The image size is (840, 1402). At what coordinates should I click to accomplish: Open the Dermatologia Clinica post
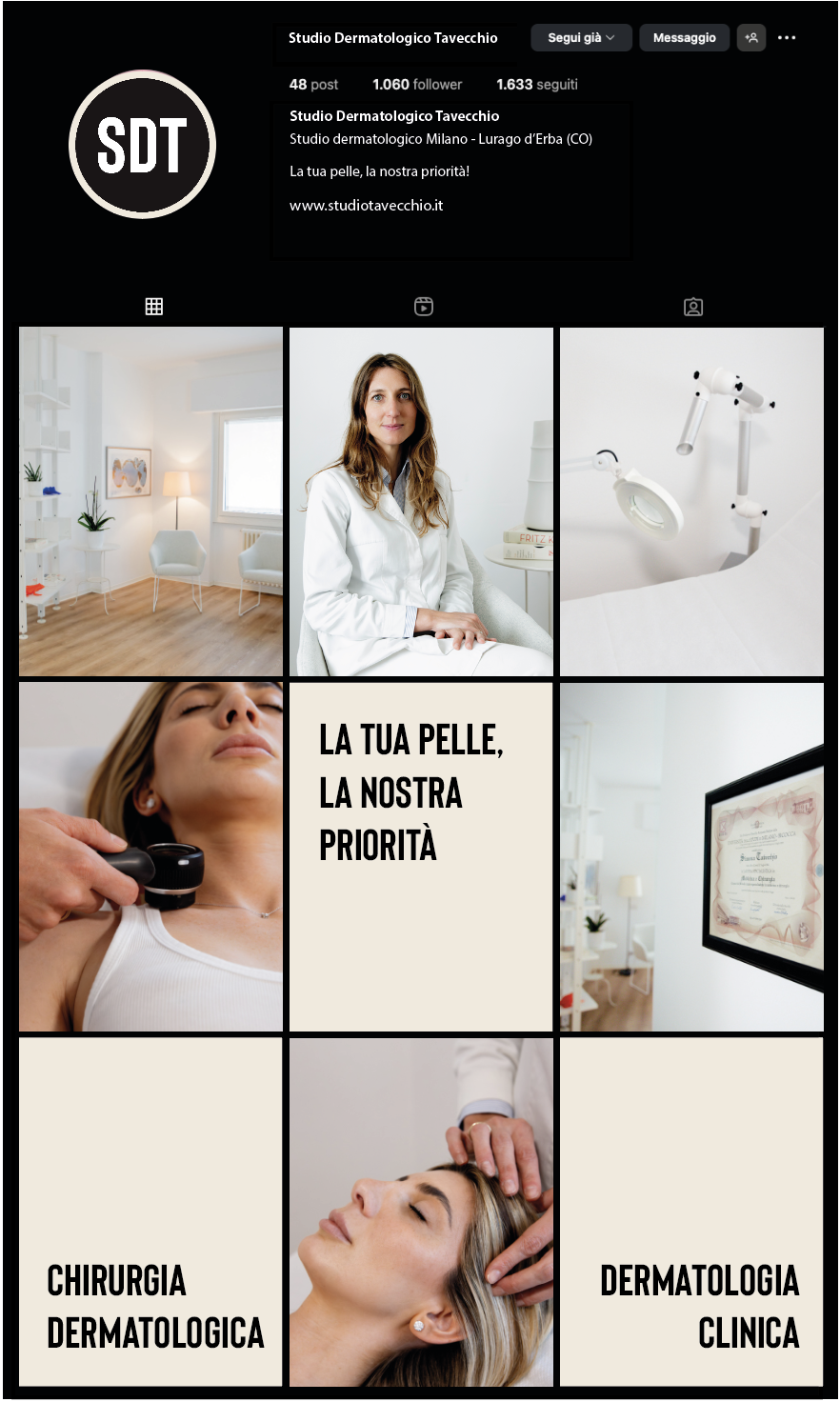click(691, 1212)
